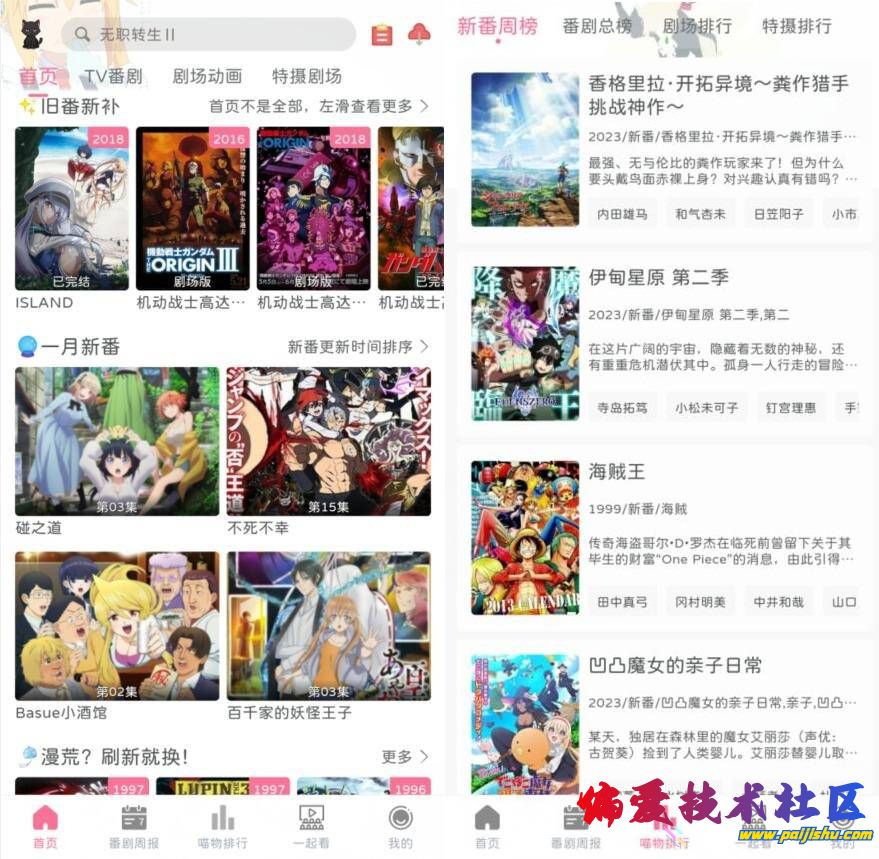Open 百千家的妖怪王子 card

point(328,626)
